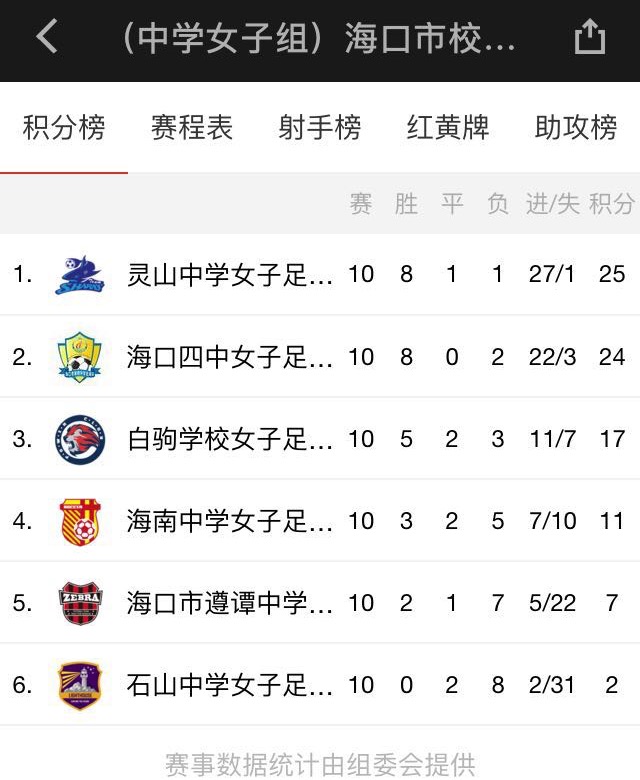Screen dimensions: 640x780
Task: Open the 海口四中女子足球队 team row
Action: click(x=230, y=356)
